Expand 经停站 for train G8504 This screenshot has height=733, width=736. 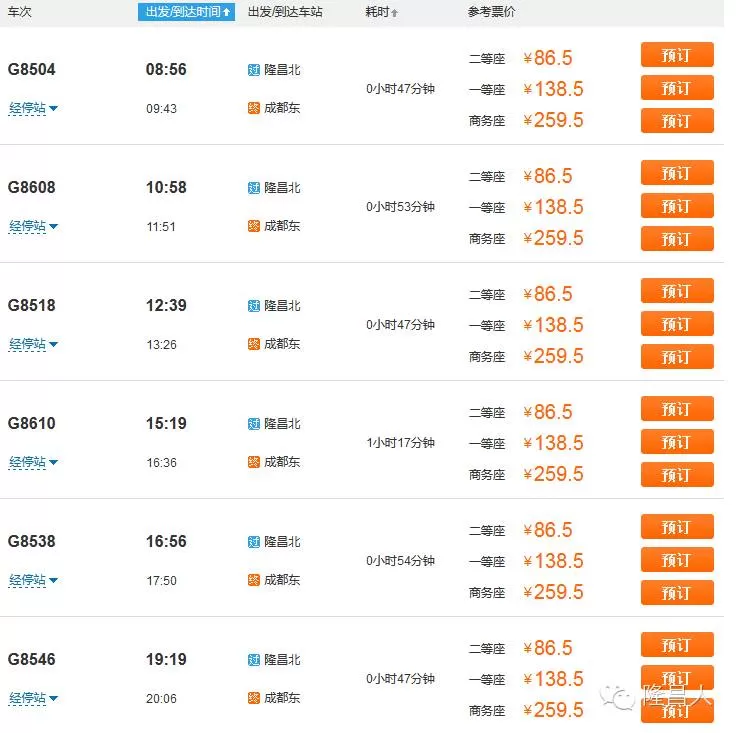[x=33, y=108]
